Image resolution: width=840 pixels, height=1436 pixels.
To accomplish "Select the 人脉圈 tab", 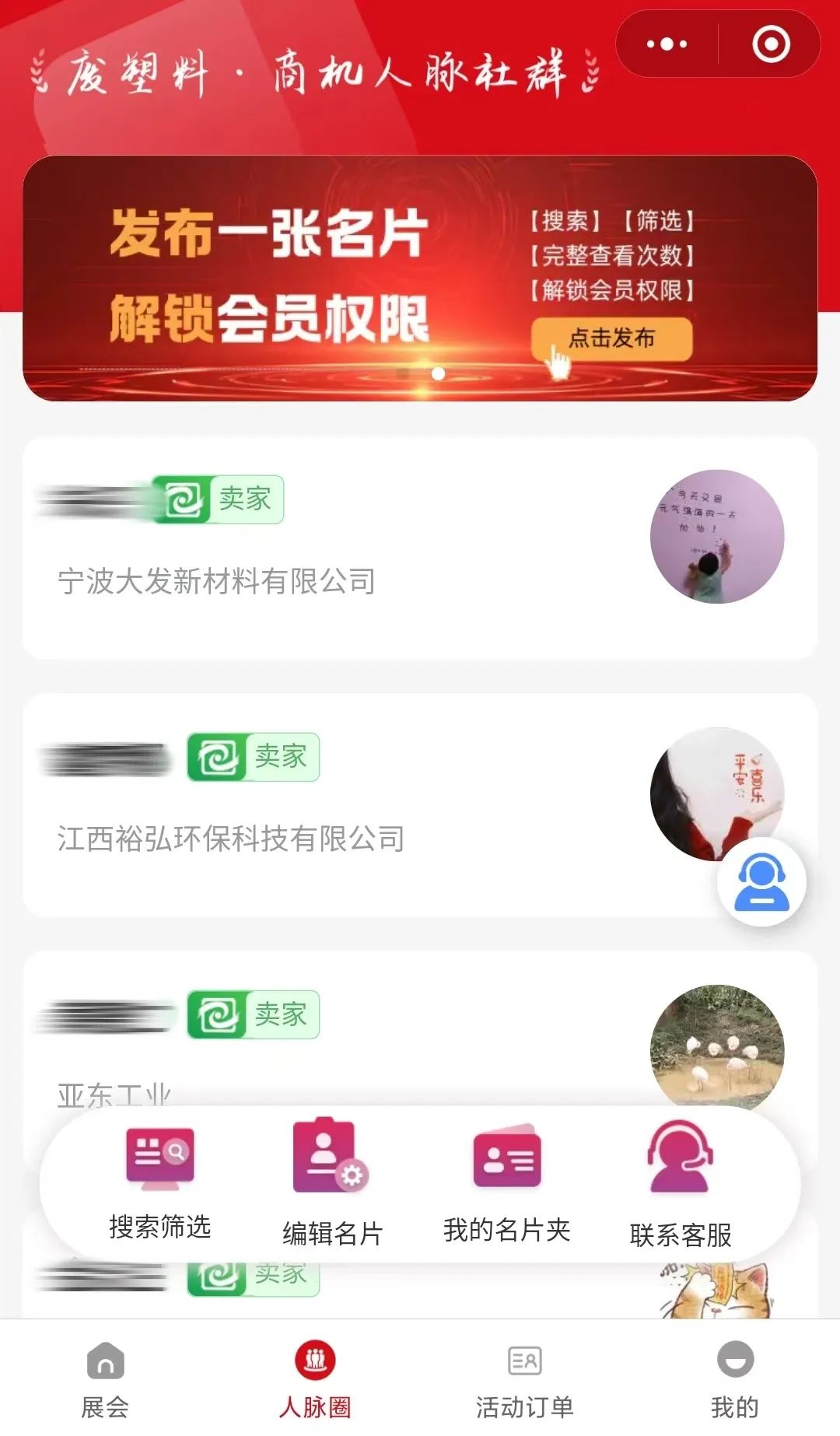I will pyautogui.click(x=315, y=1378).
